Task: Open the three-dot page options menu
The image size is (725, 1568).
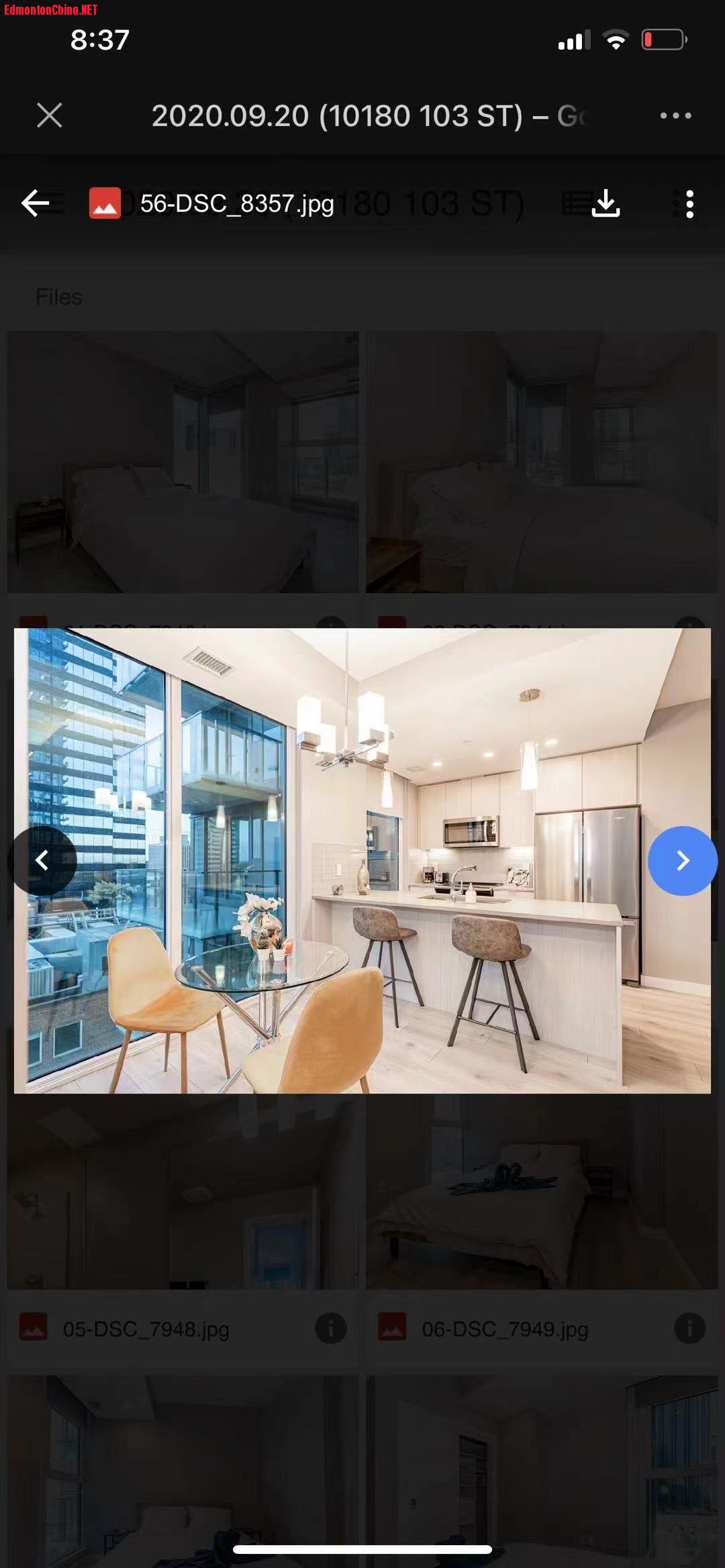Action: point(675,115)
